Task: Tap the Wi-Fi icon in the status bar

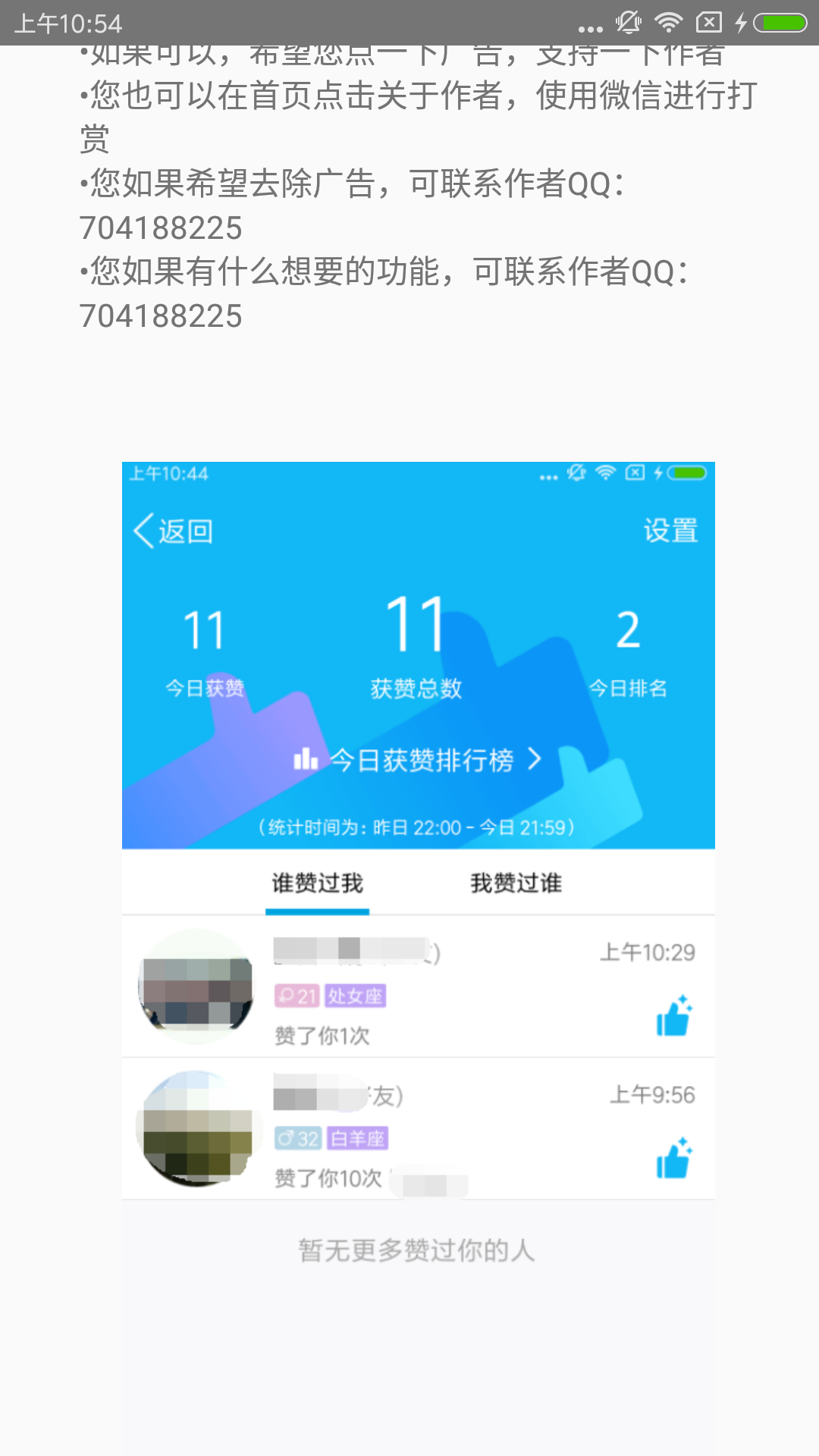Action: 670,22
